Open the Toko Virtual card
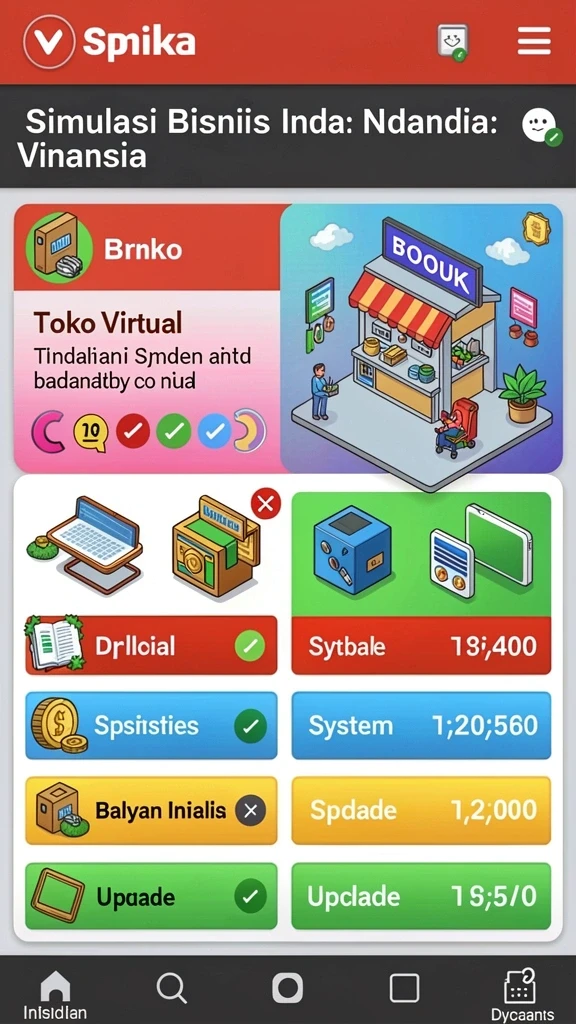 (x=288, y=338)
